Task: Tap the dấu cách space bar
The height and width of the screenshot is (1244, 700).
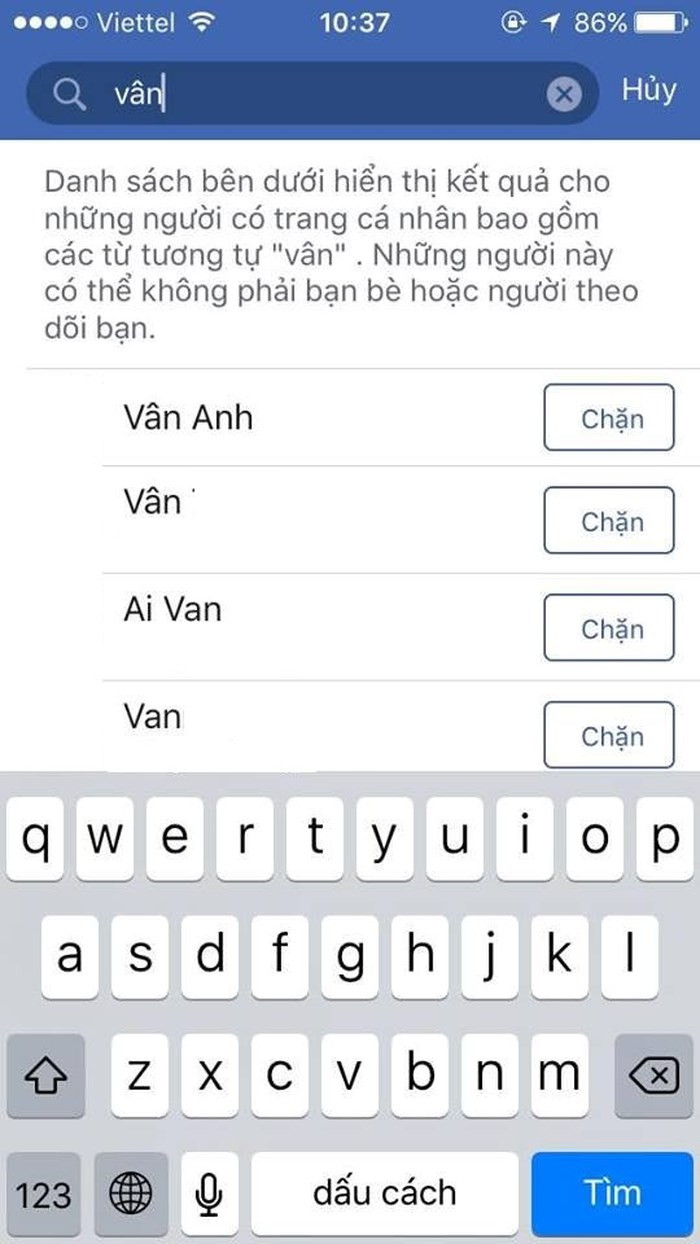Action: point(384,1193)
